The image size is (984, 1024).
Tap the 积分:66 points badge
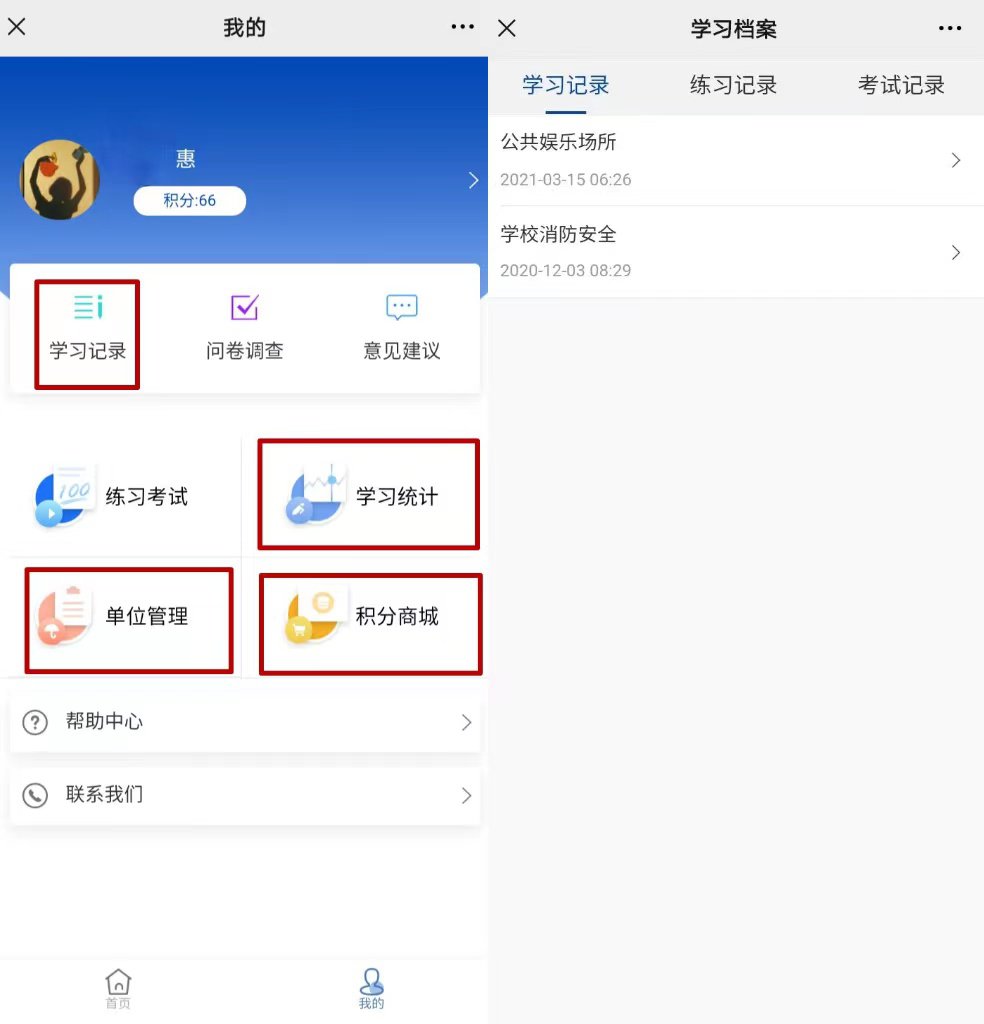(190, 201)
